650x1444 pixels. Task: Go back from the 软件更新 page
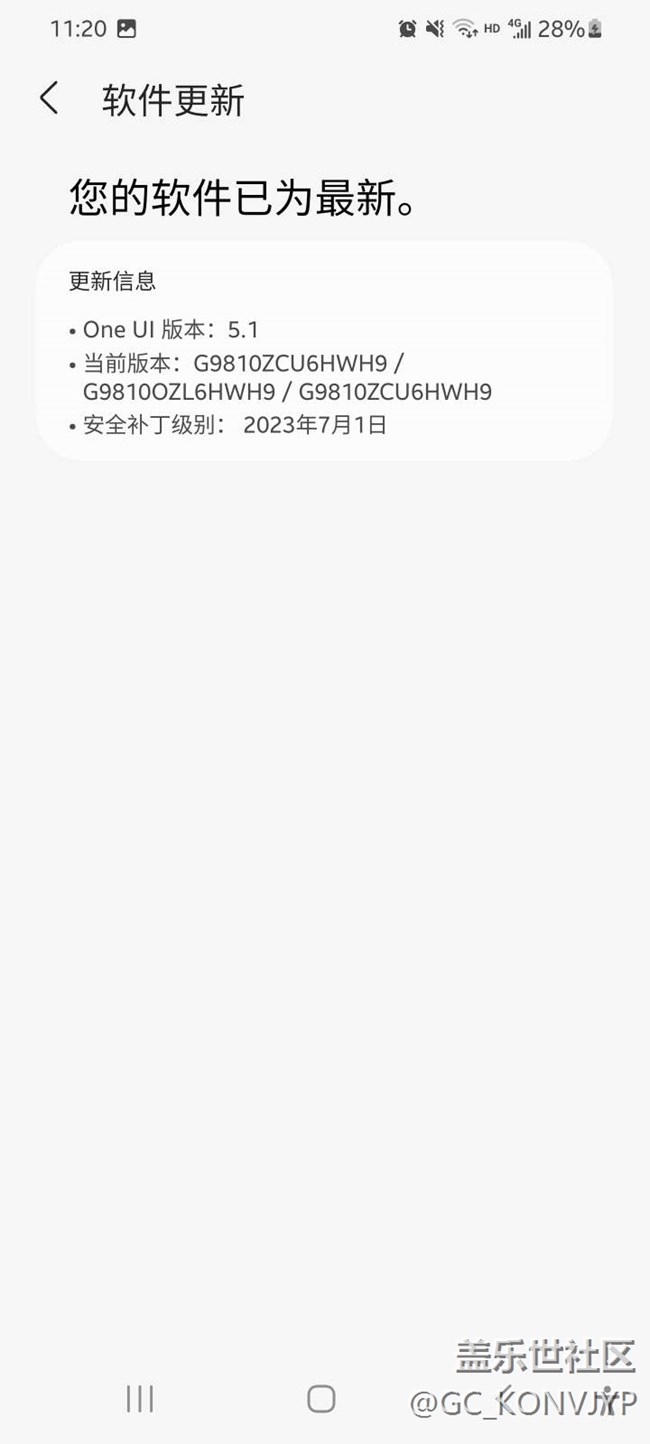49,99
